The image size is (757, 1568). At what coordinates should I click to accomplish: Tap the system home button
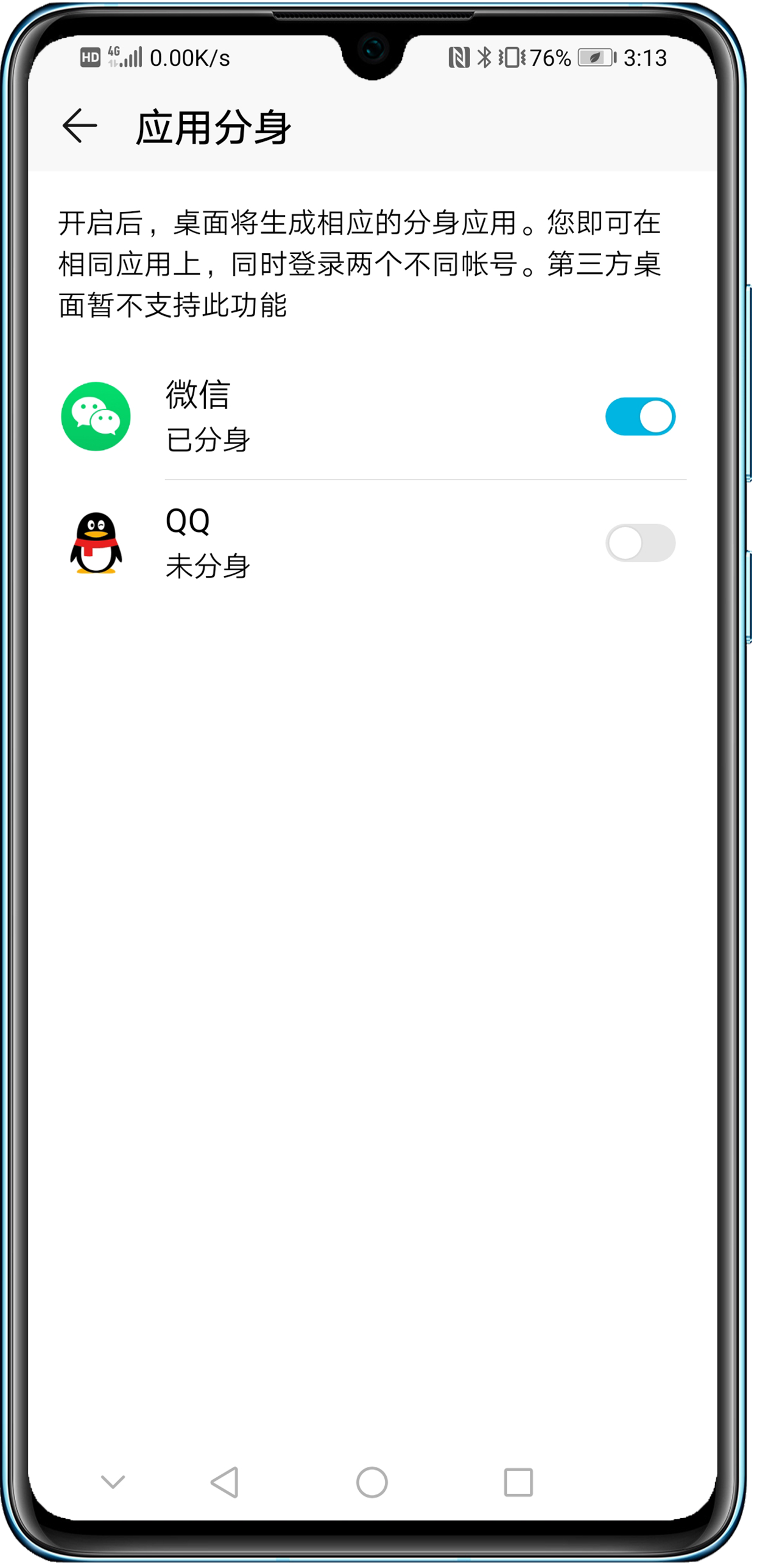[371, 1482]
